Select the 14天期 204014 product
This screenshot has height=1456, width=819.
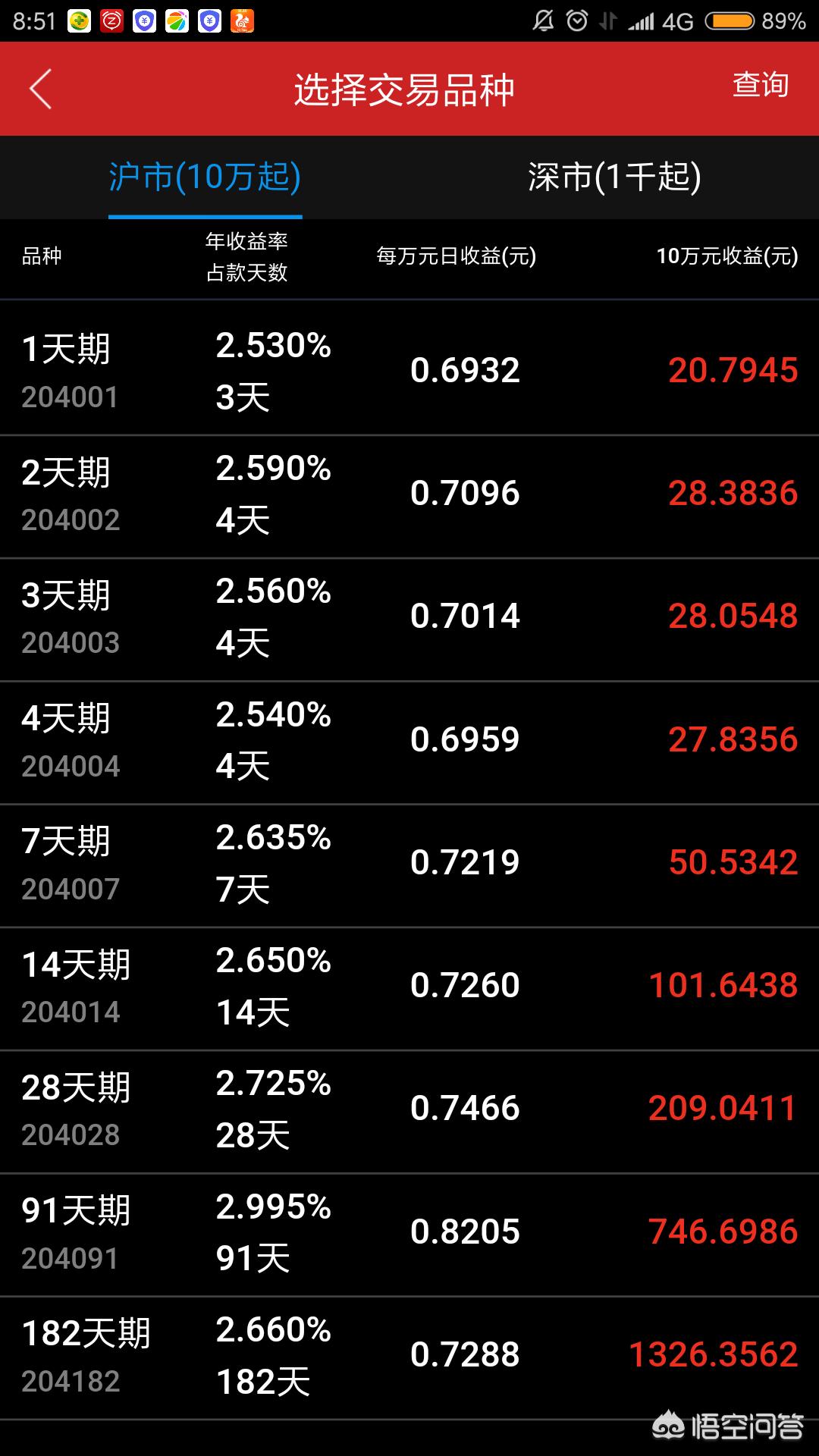coord(409,988)
